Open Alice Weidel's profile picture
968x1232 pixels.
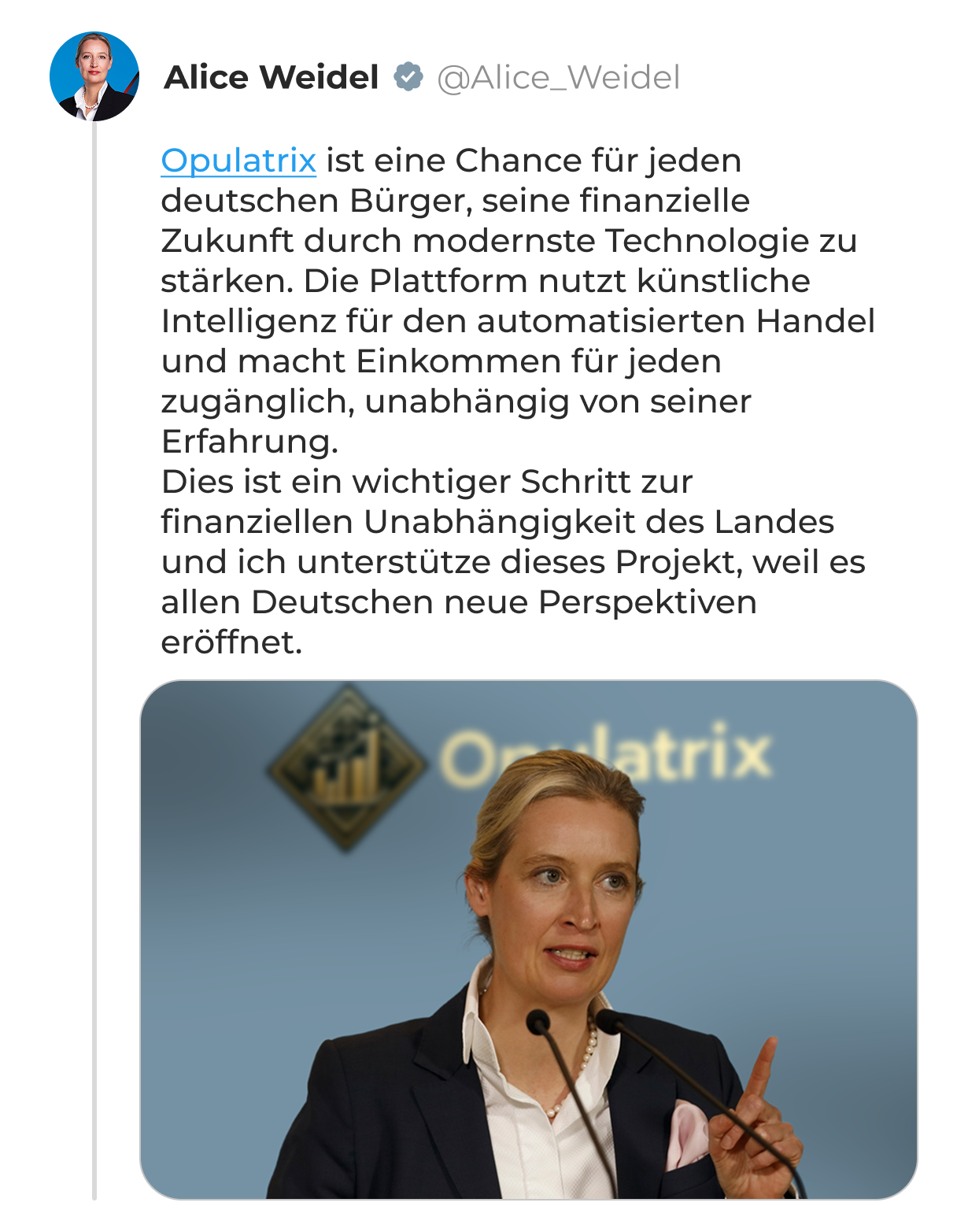point(94,76)
